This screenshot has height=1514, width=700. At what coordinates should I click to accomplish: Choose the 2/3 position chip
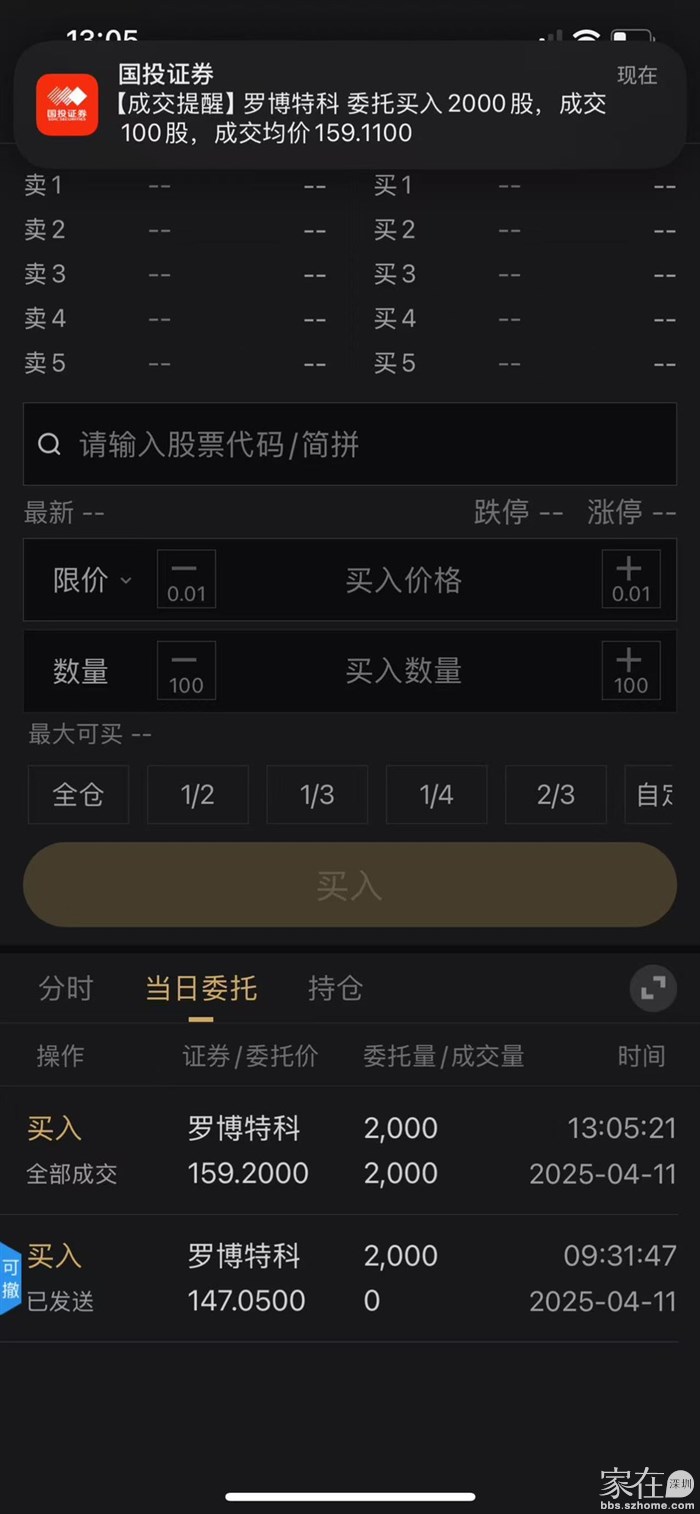pyautogui.click(x=556, y=795)
